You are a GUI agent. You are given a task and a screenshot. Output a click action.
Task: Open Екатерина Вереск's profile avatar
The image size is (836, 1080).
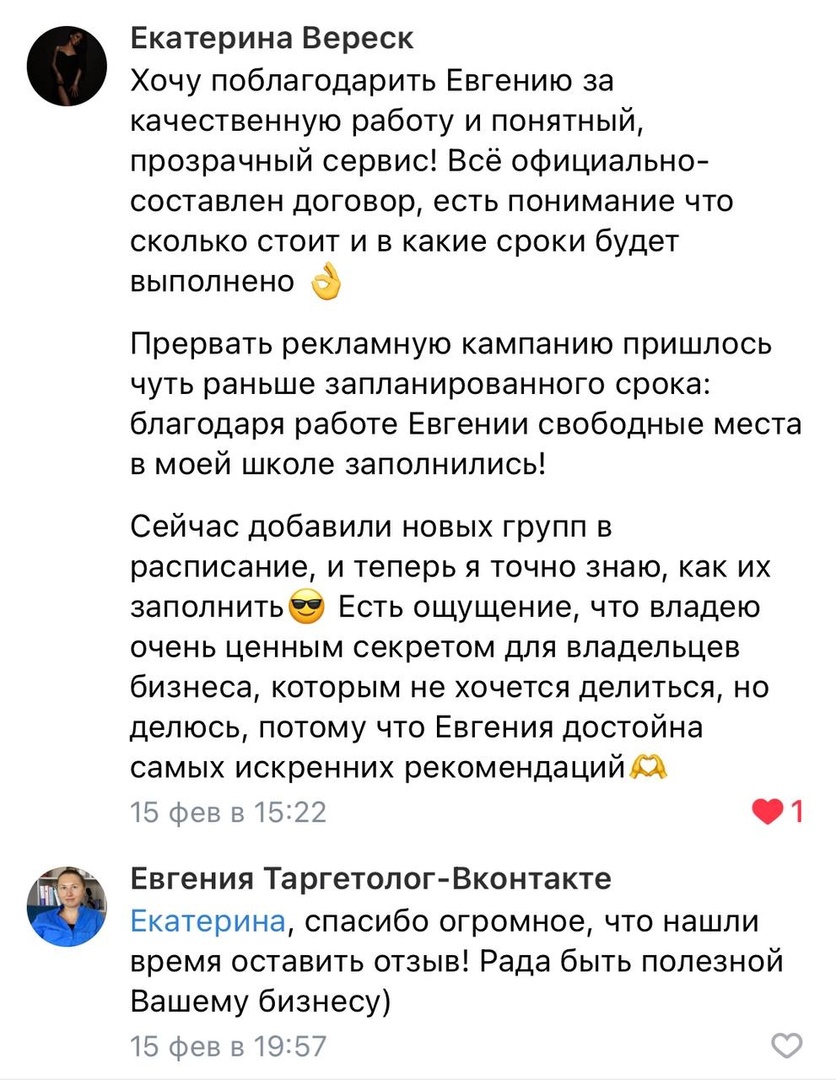pos(67,66)
